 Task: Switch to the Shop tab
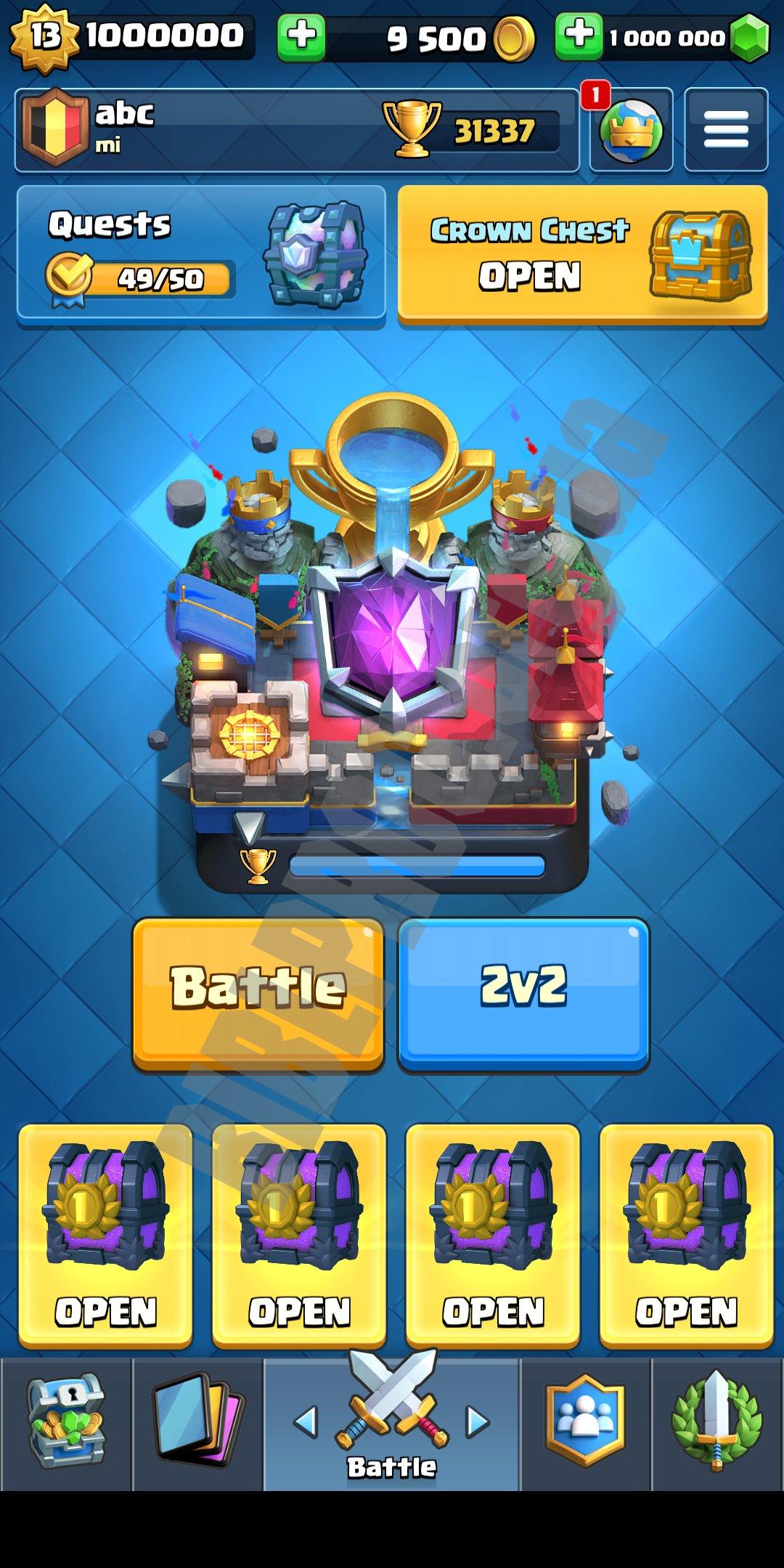(x=66, y=1424)
